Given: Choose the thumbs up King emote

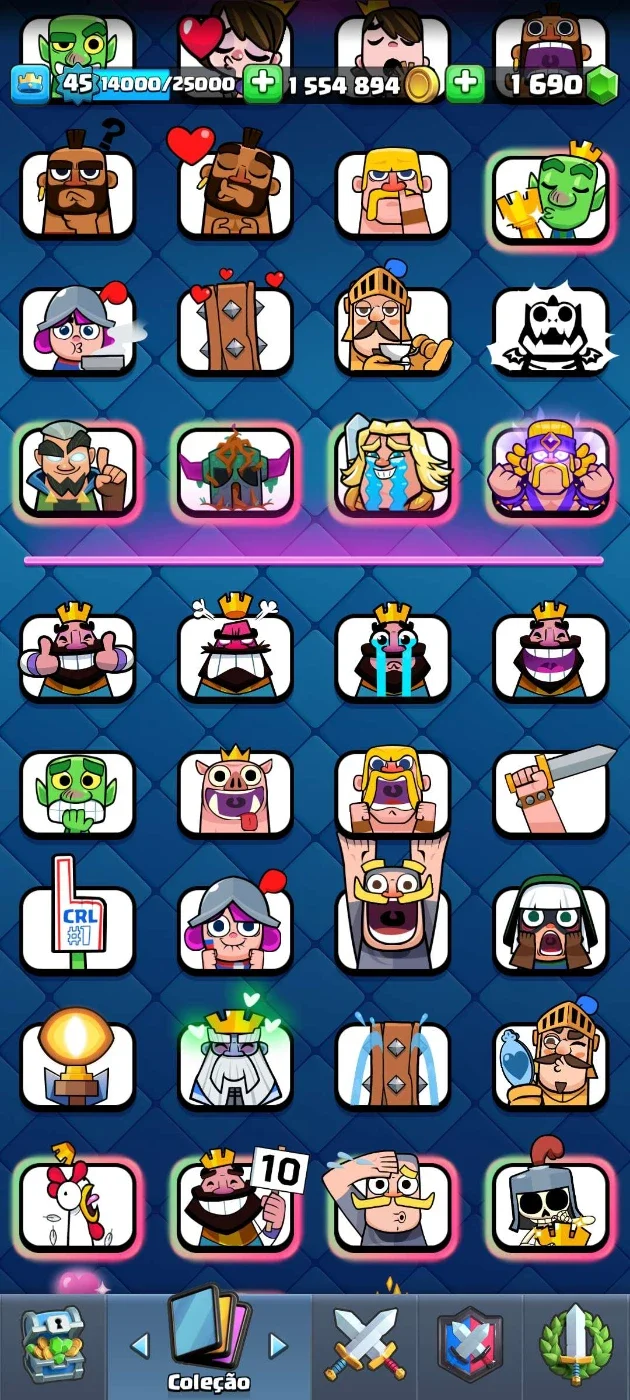Looking at the screenshot, I should click(x=77, y=653).
